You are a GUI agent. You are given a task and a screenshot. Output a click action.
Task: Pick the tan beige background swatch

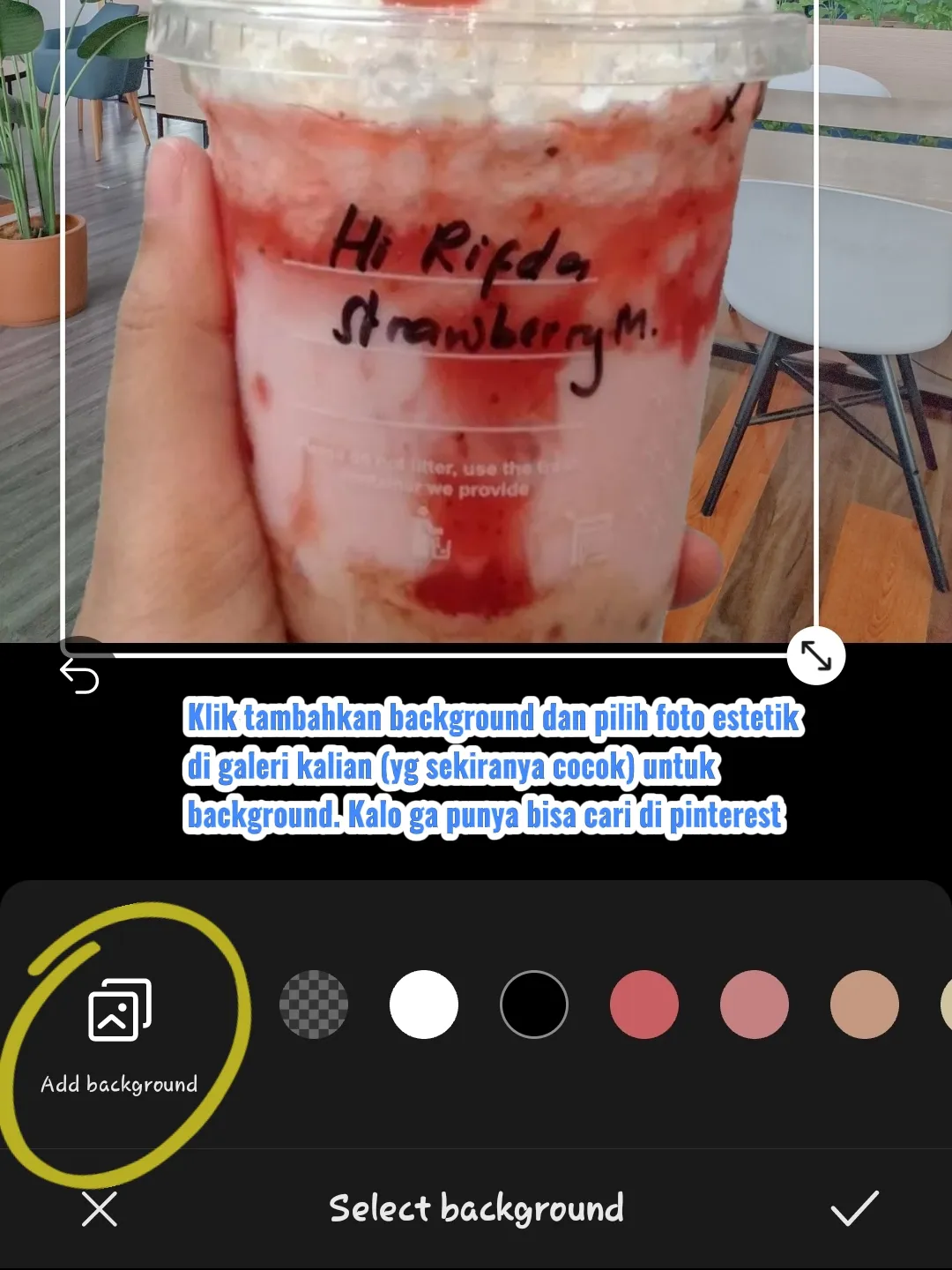coord(865,1005)
